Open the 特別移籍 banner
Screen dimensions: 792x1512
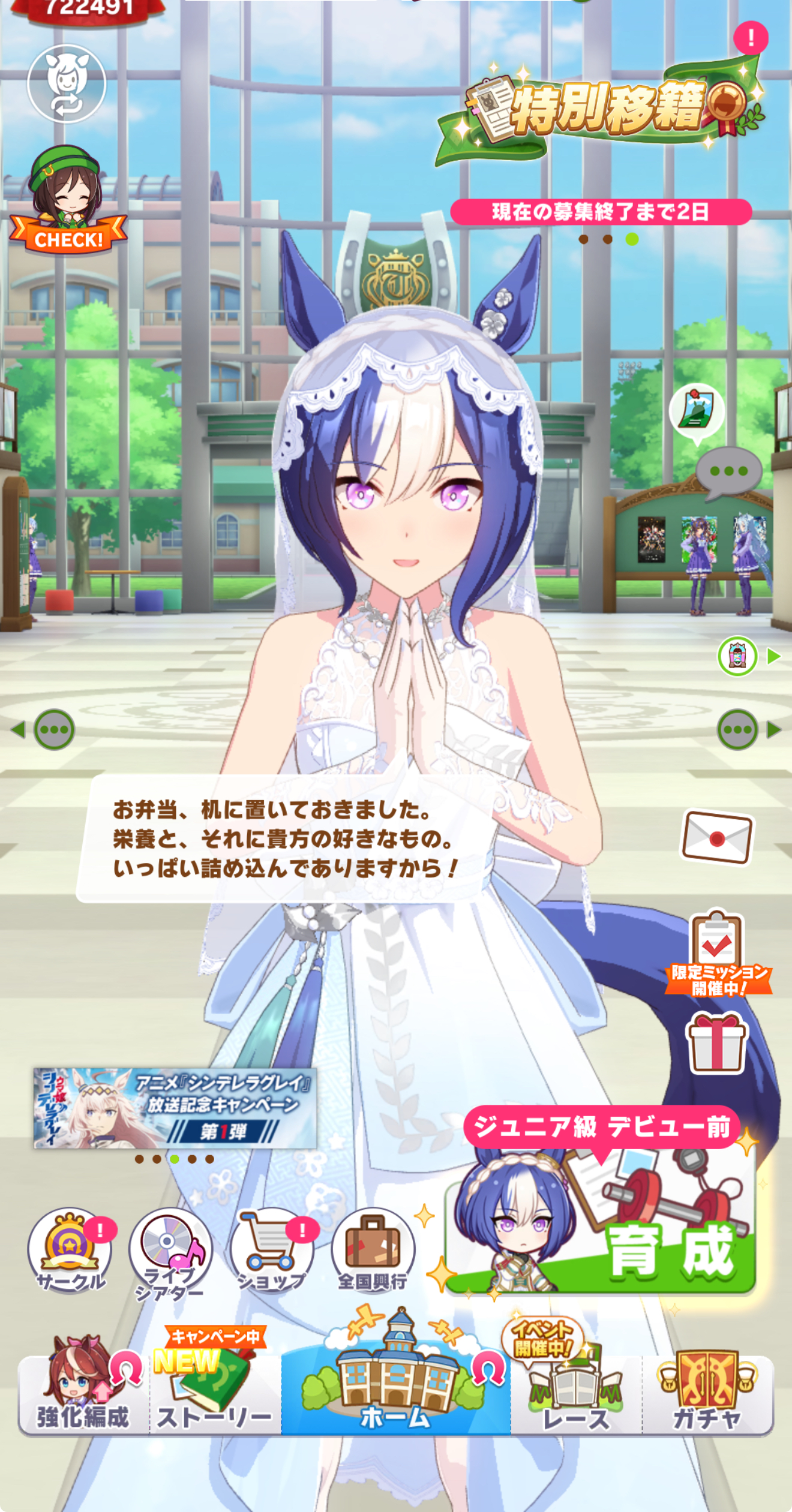click(600, 112)
